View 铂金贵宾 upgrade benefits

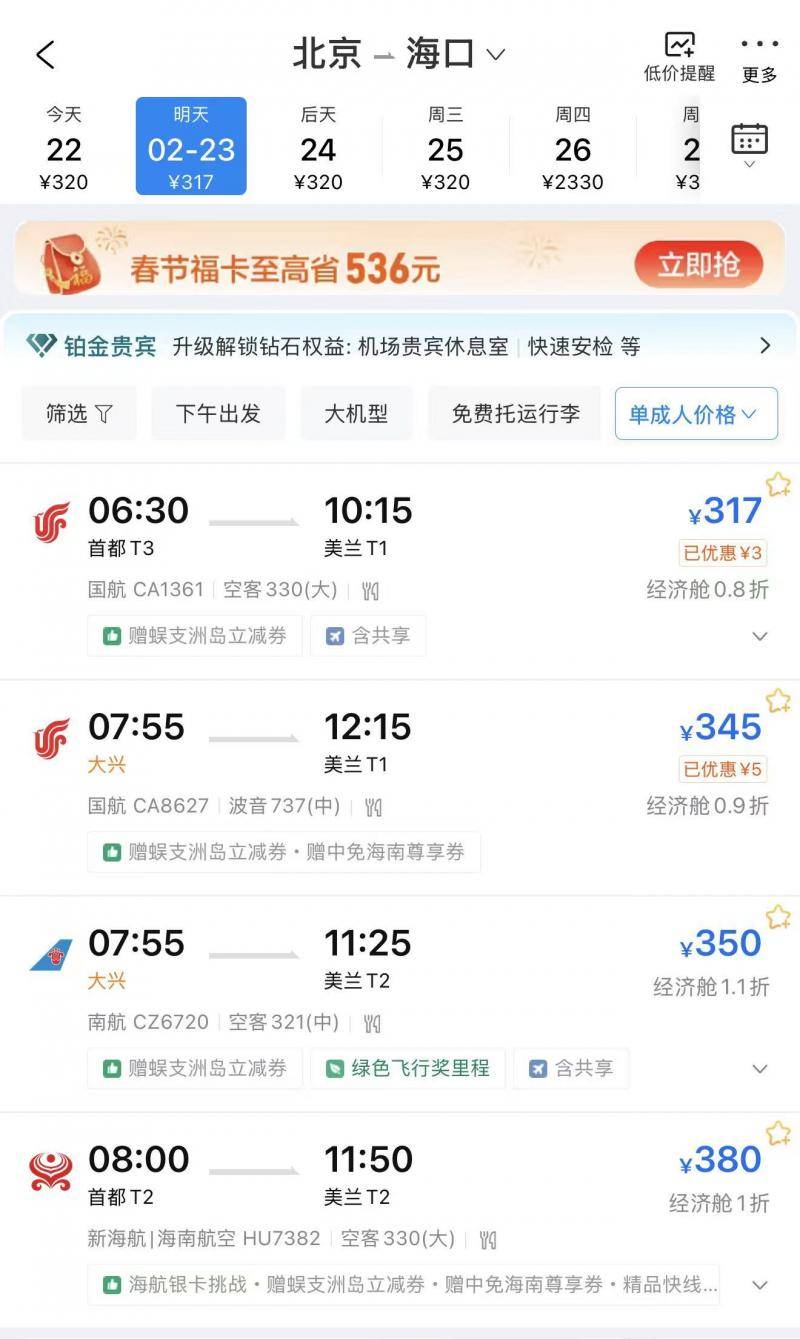tap(400, 346)
